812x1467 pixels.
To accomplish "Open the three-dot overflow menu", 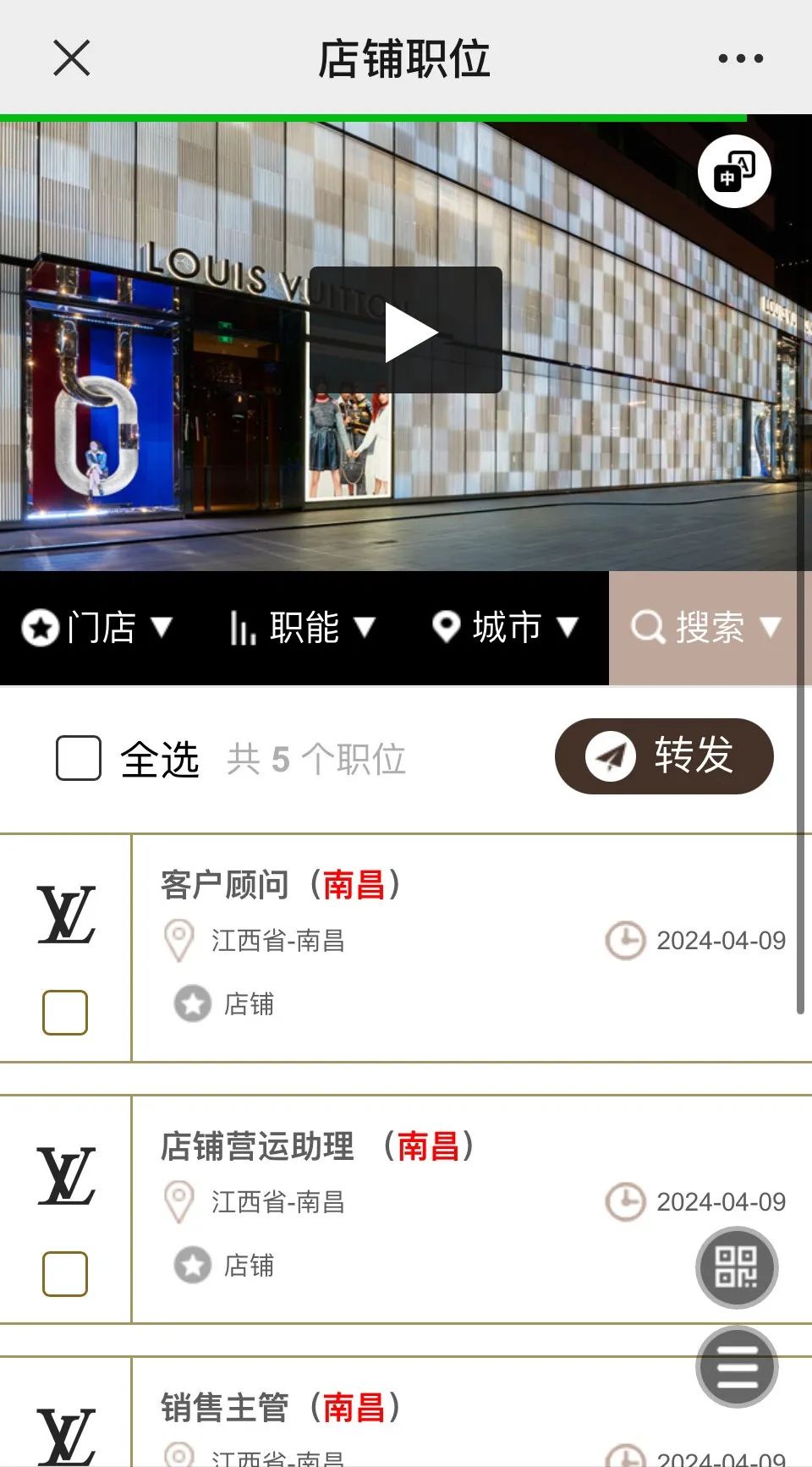I will pyautogui.click(x=740, y=58).
